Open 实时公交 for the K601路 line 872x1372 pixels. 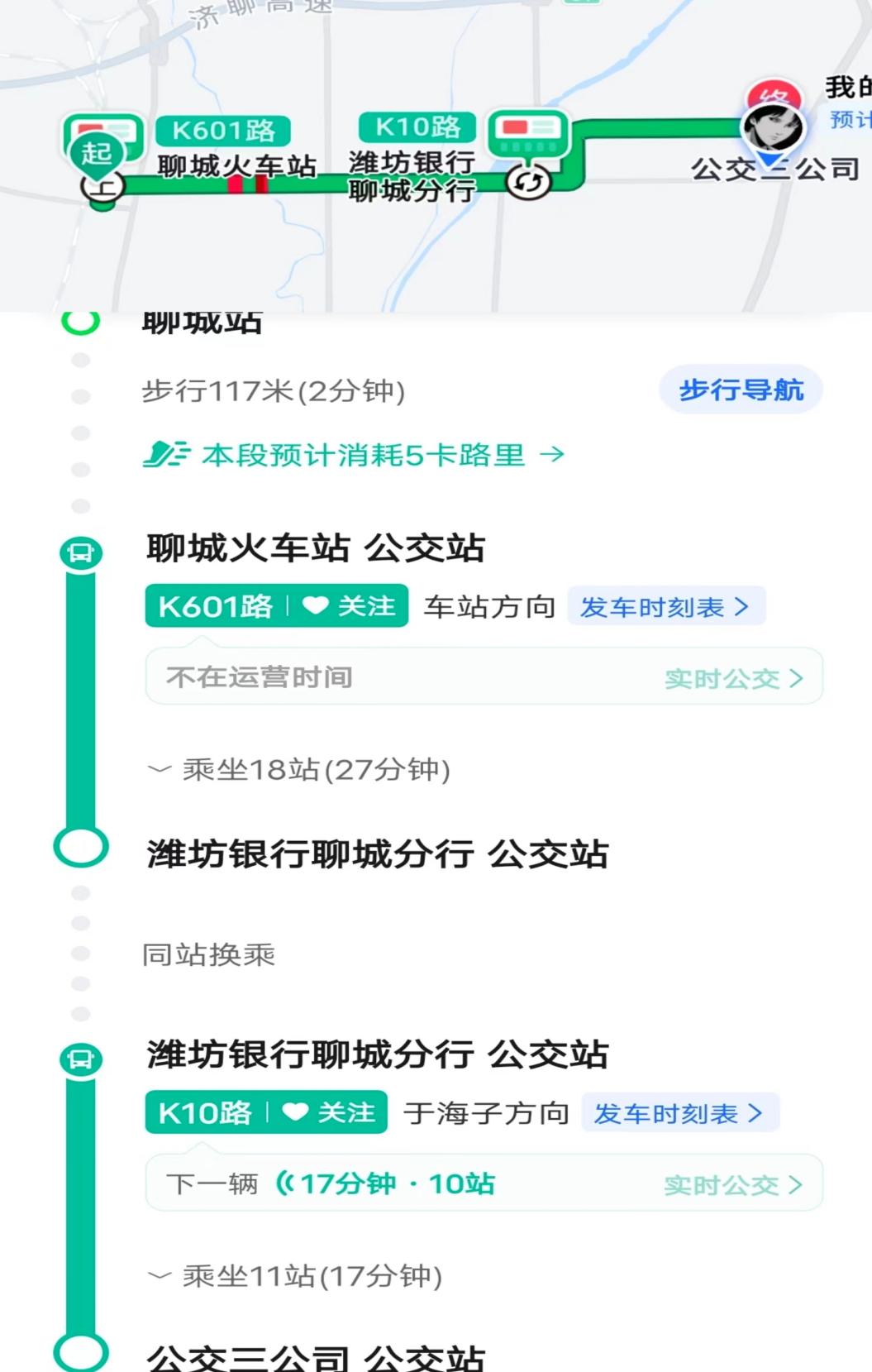tap(733, 679)
